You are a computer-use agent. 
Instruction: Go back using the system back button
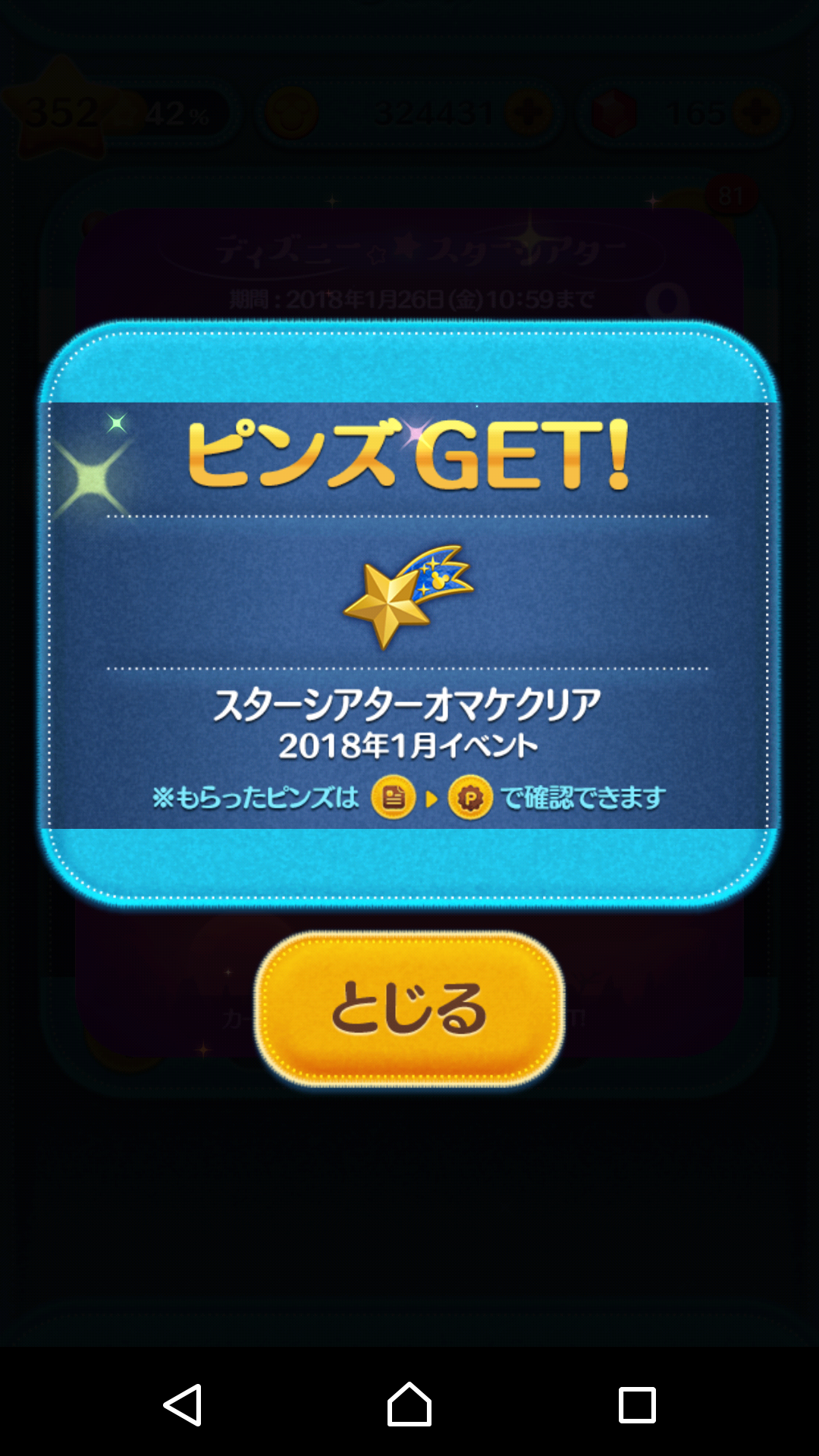183,1404
